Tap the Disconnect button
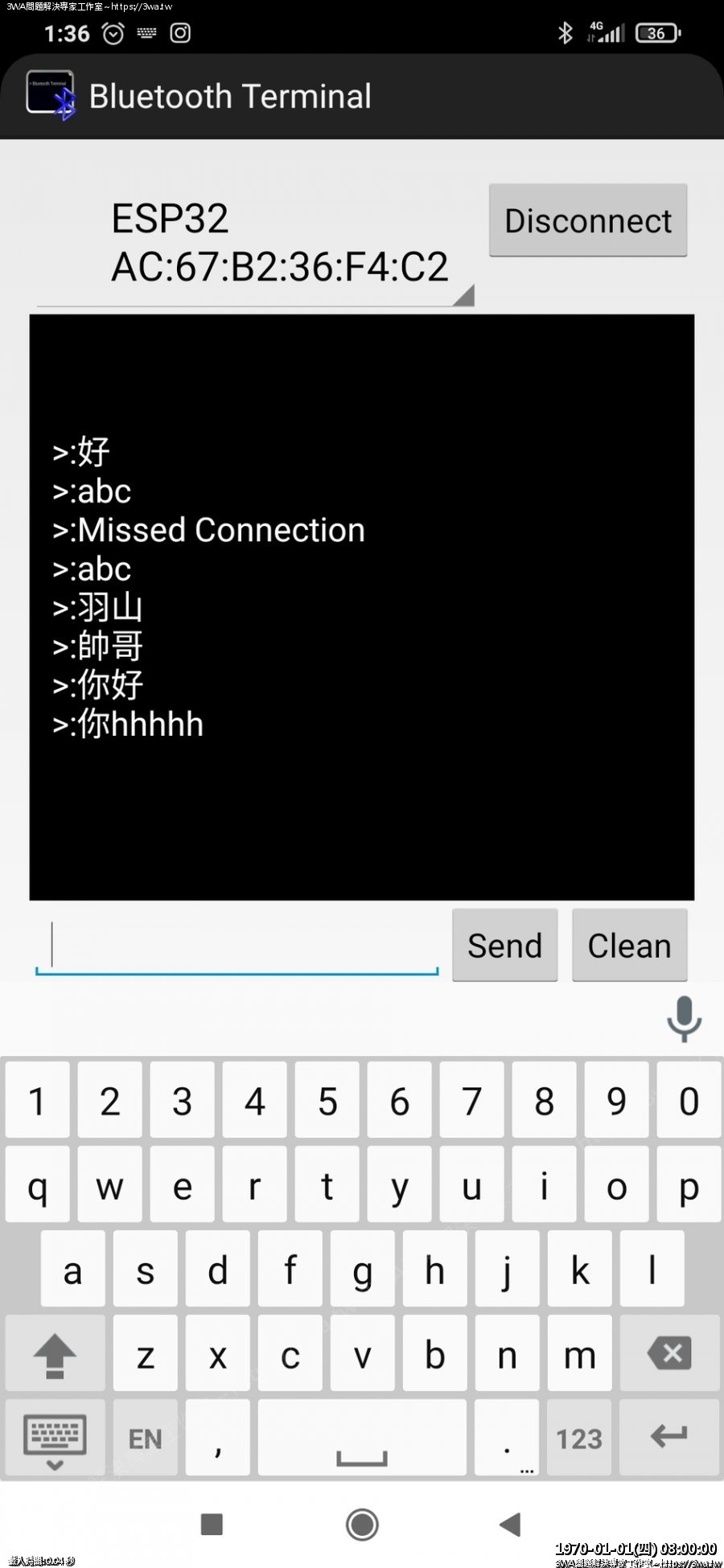This screenshot has height=1568, width=724. point(588,221)
